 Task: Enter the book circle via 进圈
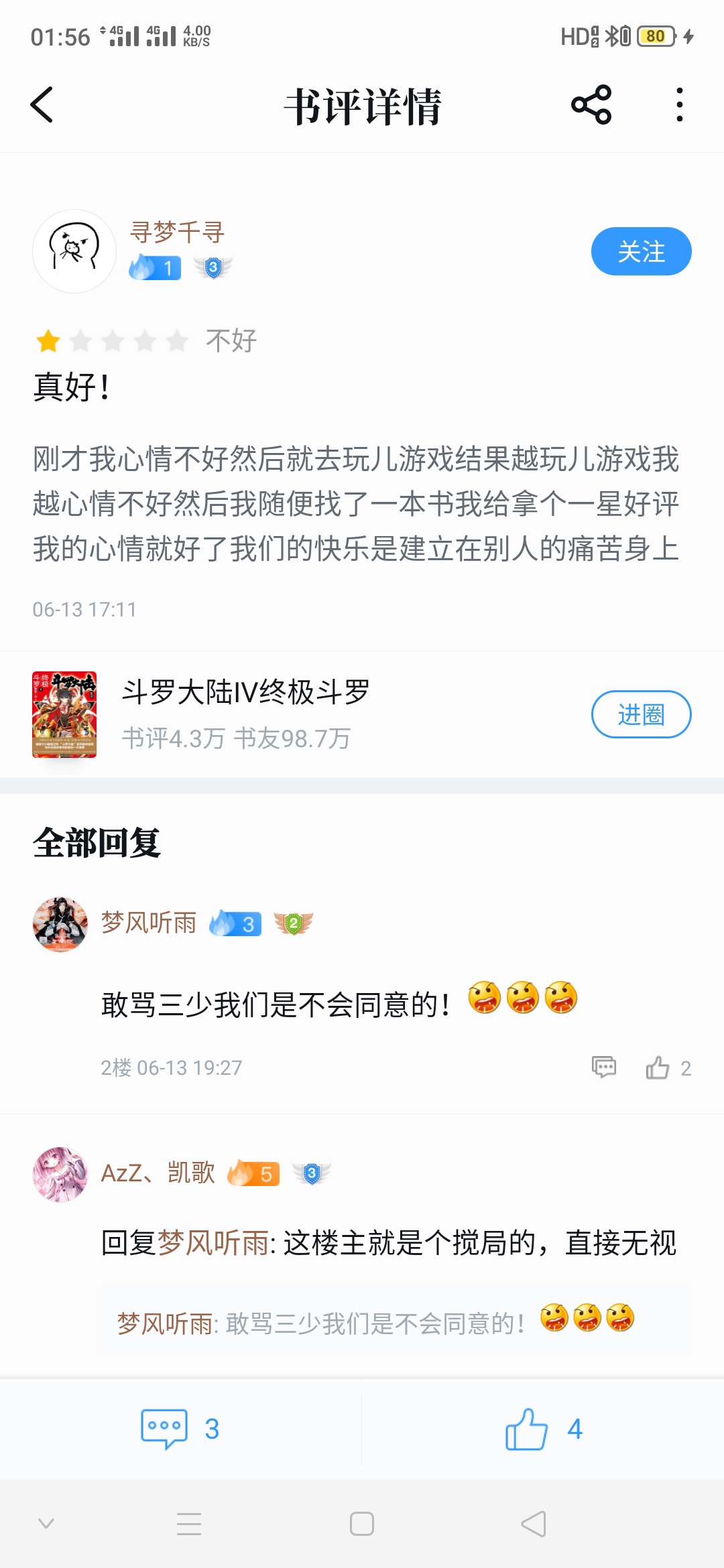(640, 714)
